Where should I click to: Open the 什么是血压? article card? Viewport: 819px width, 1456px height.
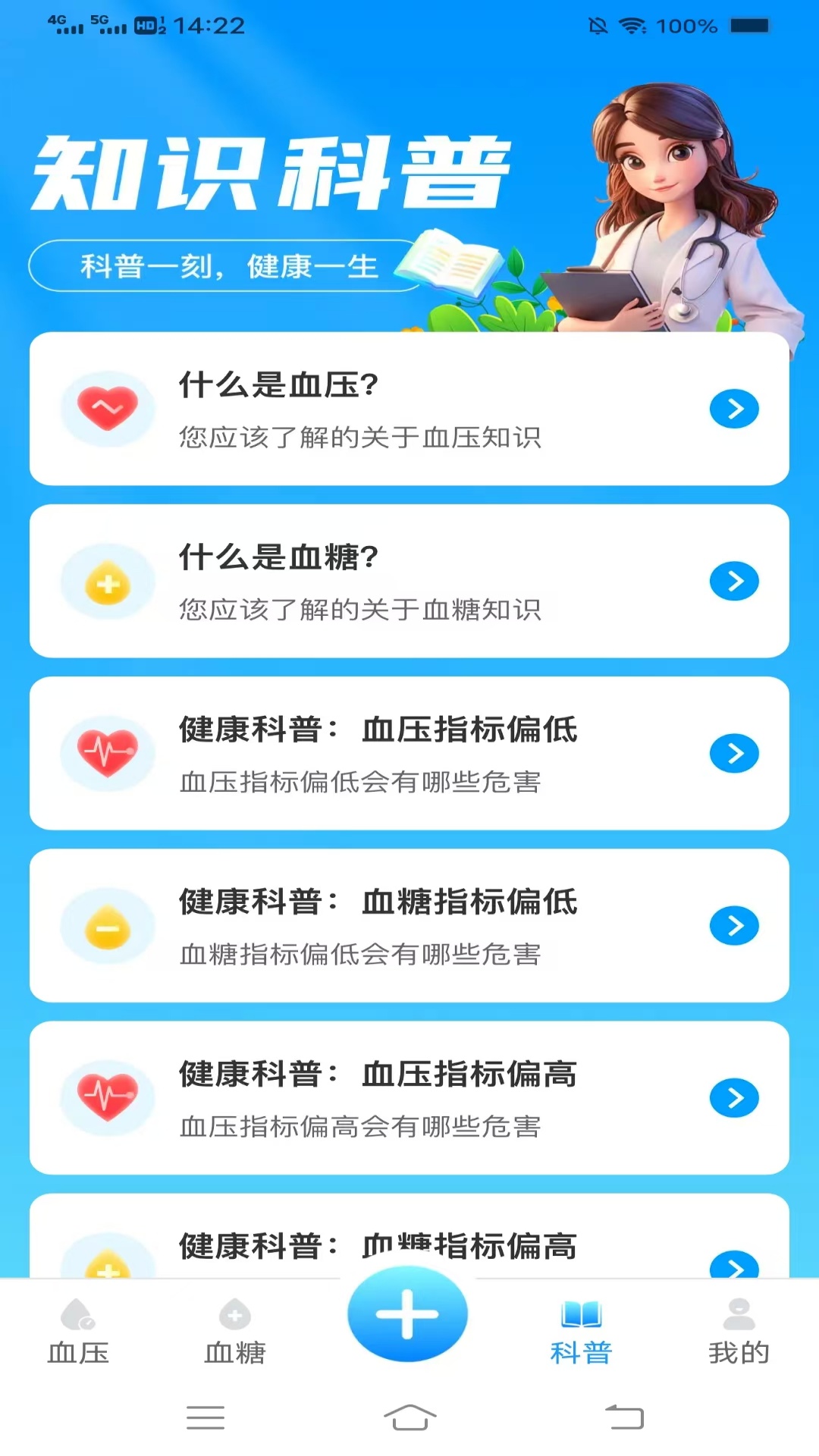click(409, 409)
